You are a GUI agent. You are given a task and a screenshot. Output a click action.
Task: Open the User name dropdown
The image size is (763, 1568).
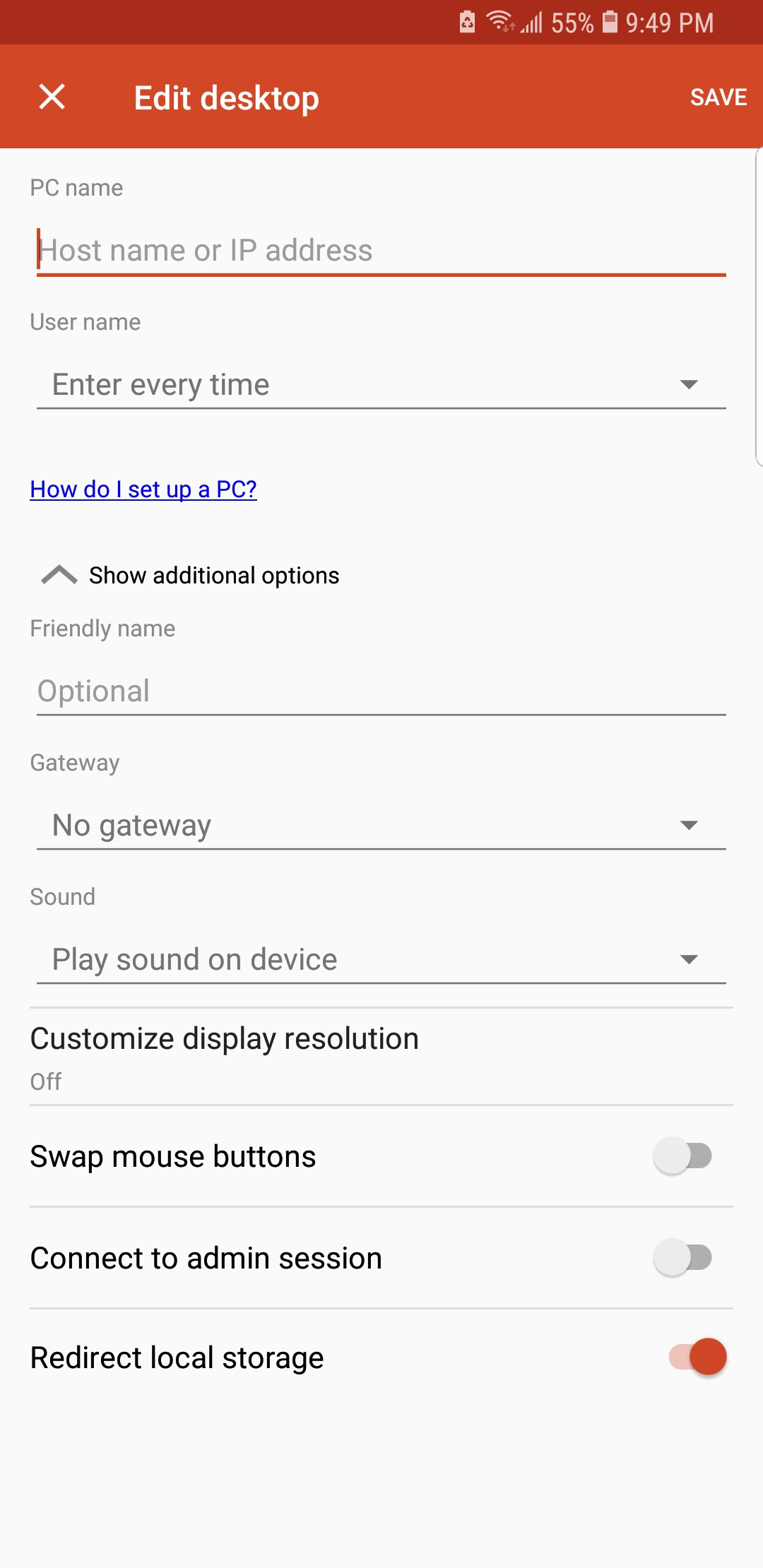pyautogui.click(x=381, y=384)
